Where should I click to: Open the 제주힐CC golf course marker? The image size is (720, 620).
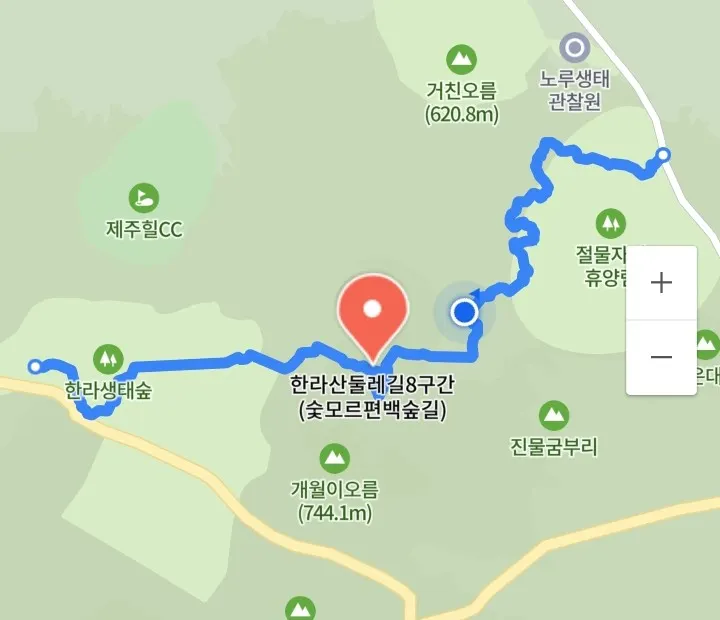pos(144,197)
